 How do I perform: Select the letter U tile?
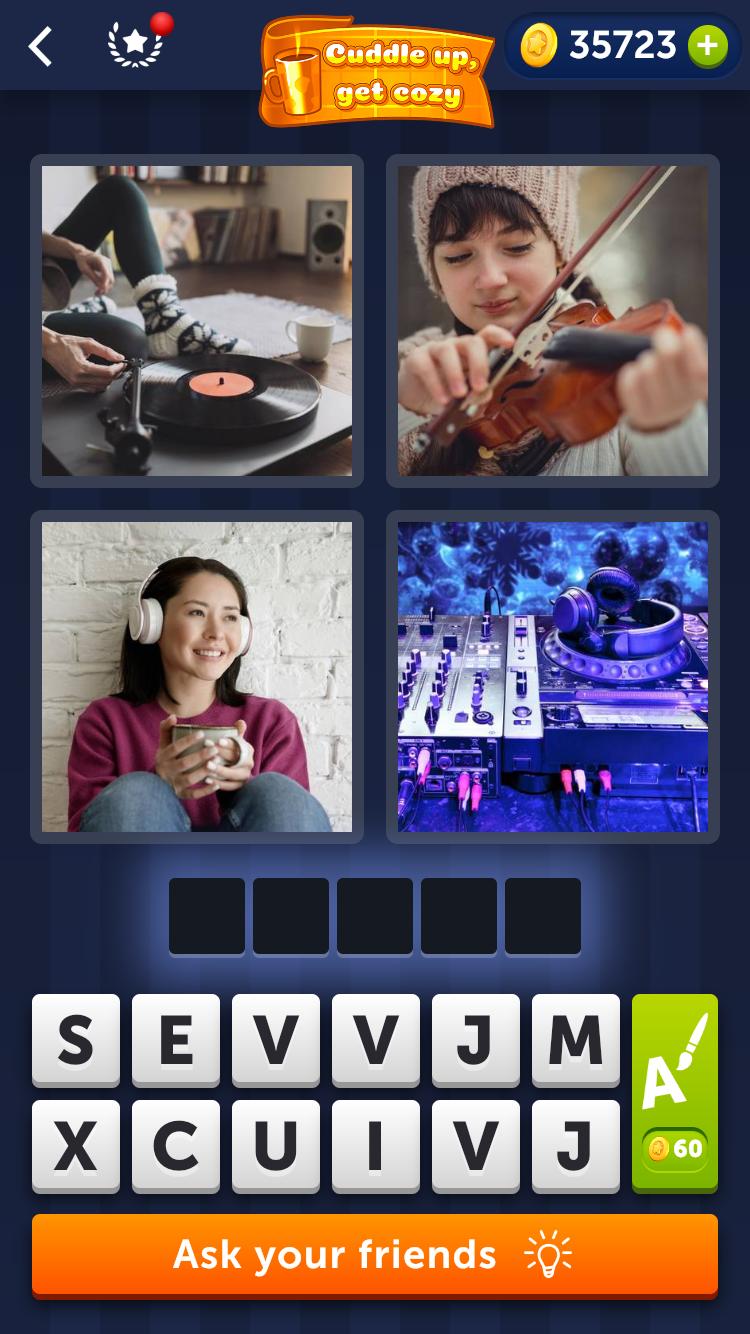pyautogui.click(x=276, y=1146)
